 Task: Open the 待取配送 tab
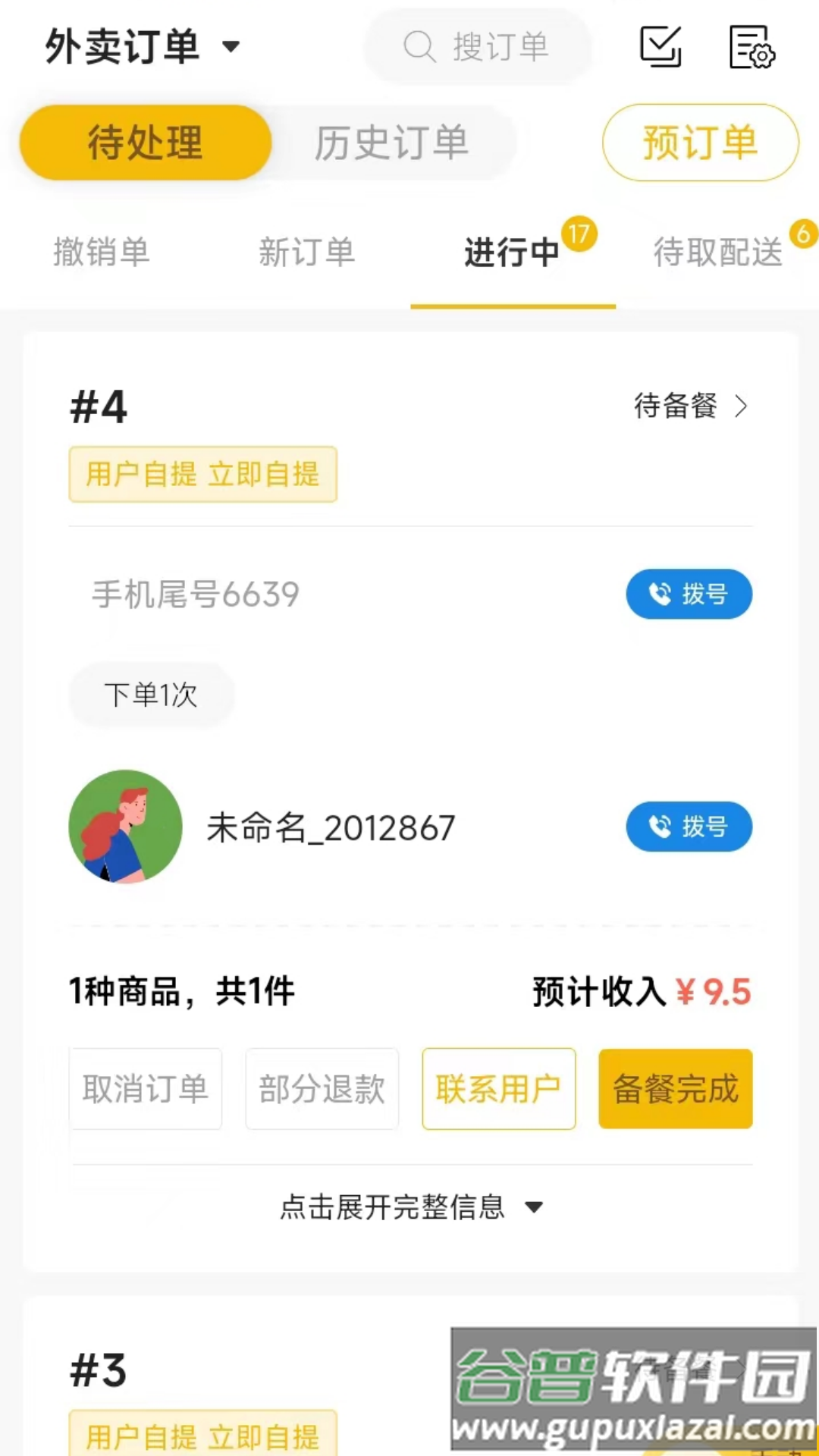point(717,253)
